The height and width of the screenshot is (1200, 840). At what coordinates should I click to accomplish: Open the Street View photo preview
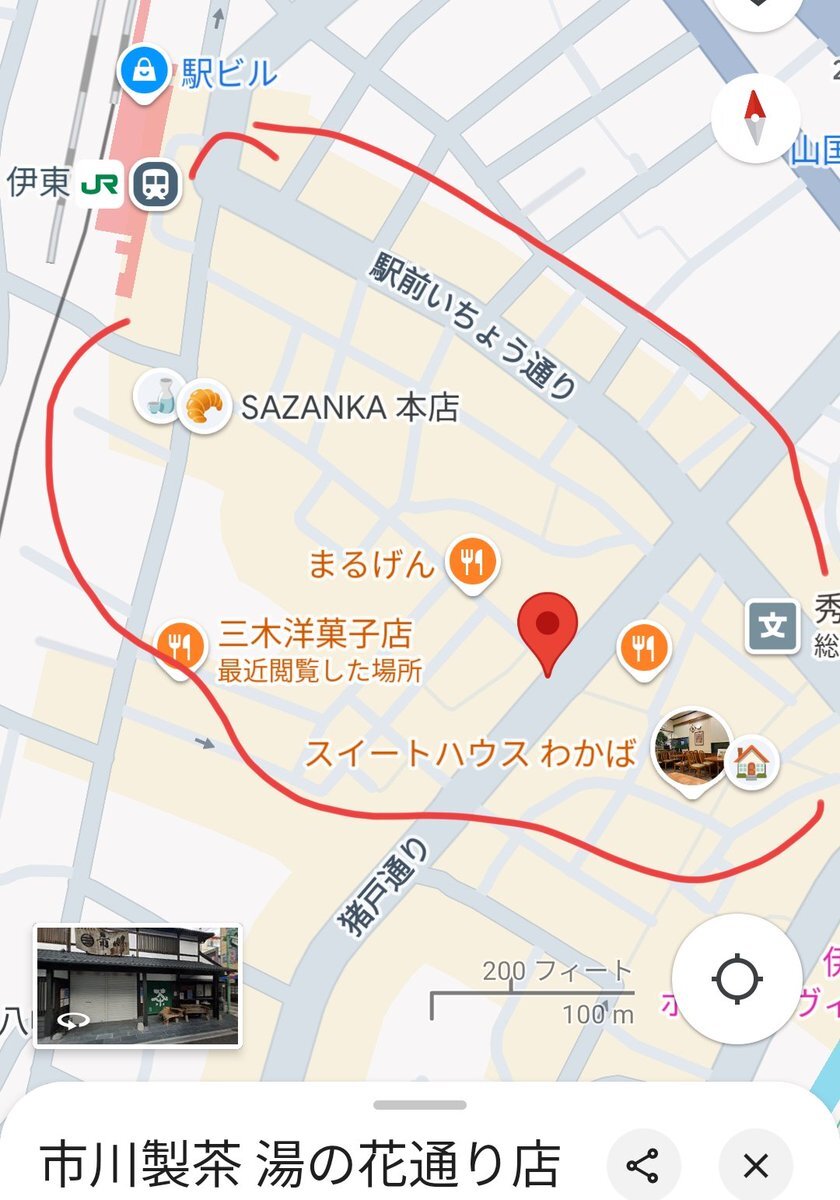(x=138, y=985)
